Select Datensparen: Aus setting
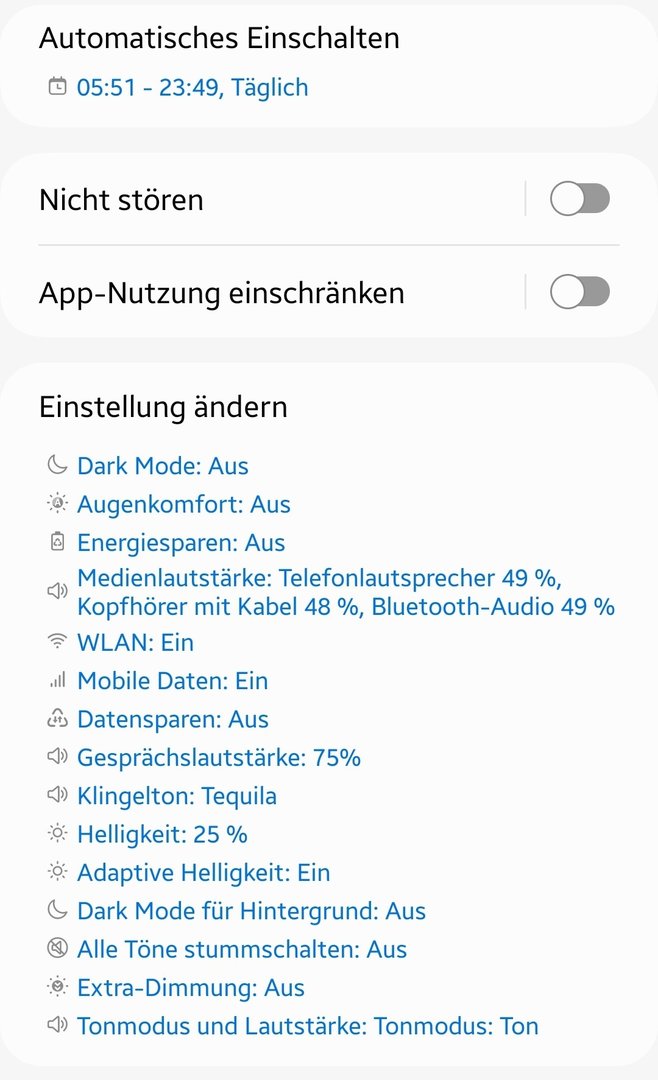The height and width of the screenshot is (1080, 658). [173, 719]
